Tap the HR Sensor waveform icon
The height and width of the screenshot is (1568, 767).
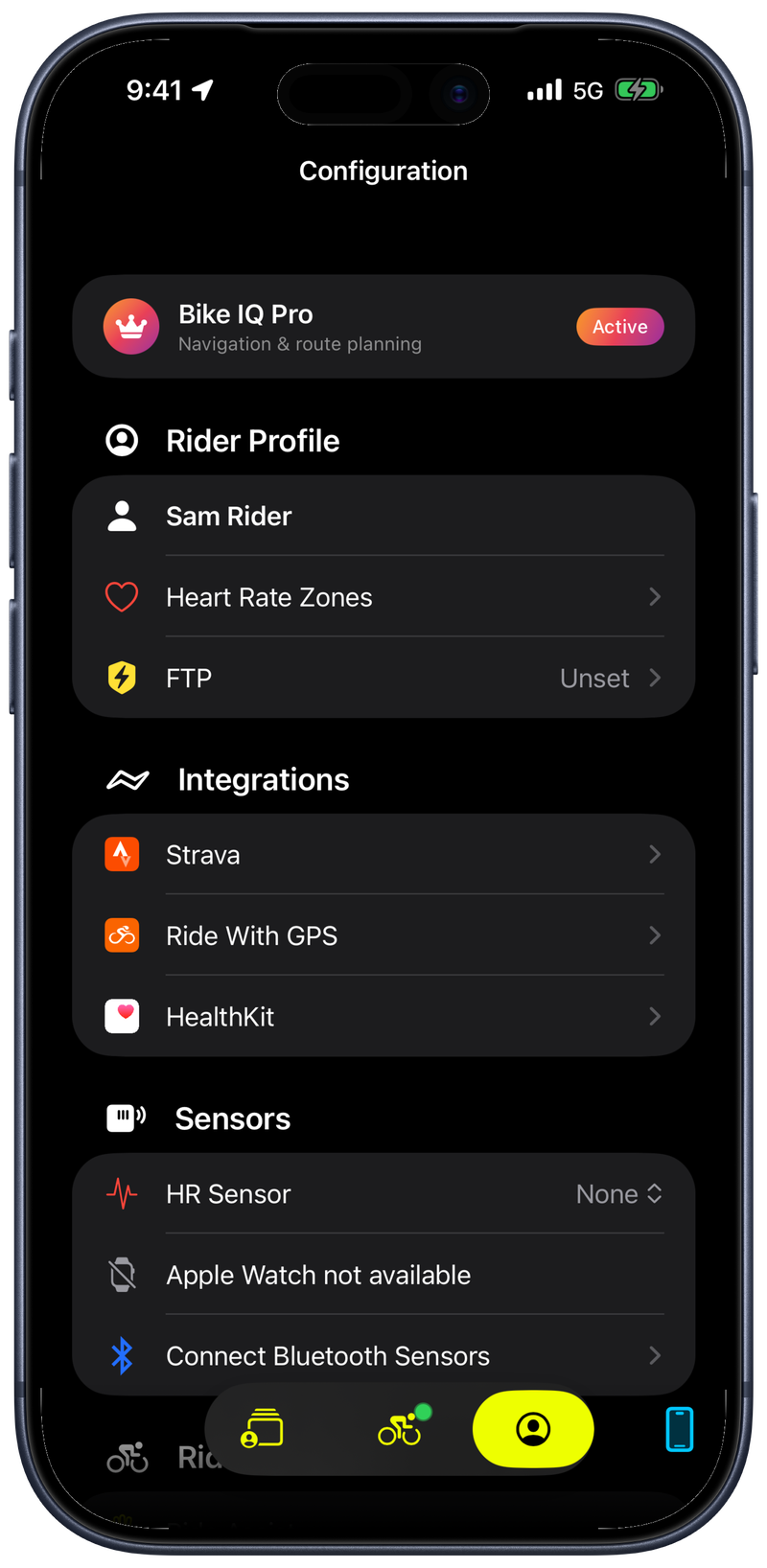122,1193
